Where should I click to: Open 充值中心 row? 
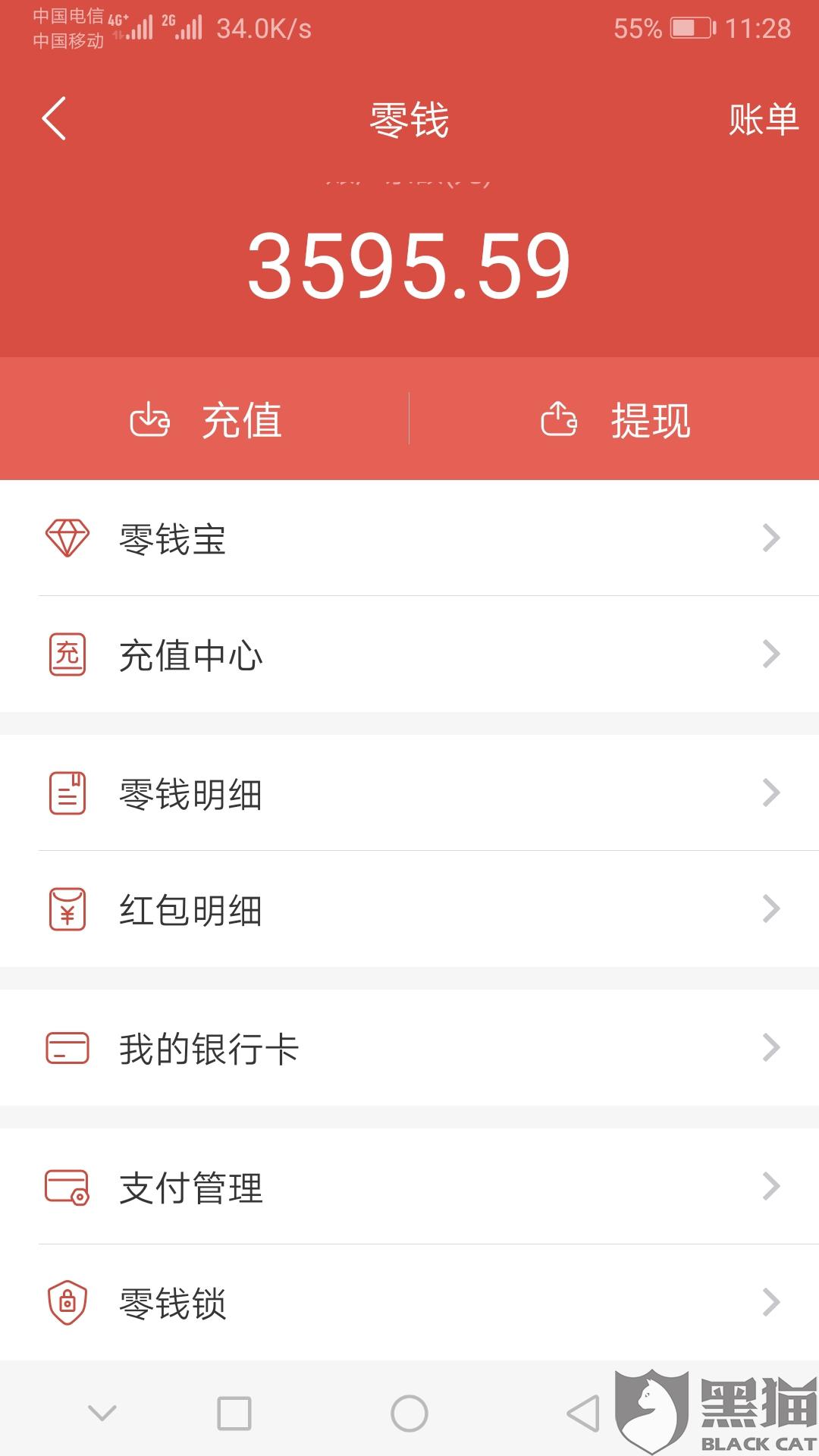coord(409,654)
